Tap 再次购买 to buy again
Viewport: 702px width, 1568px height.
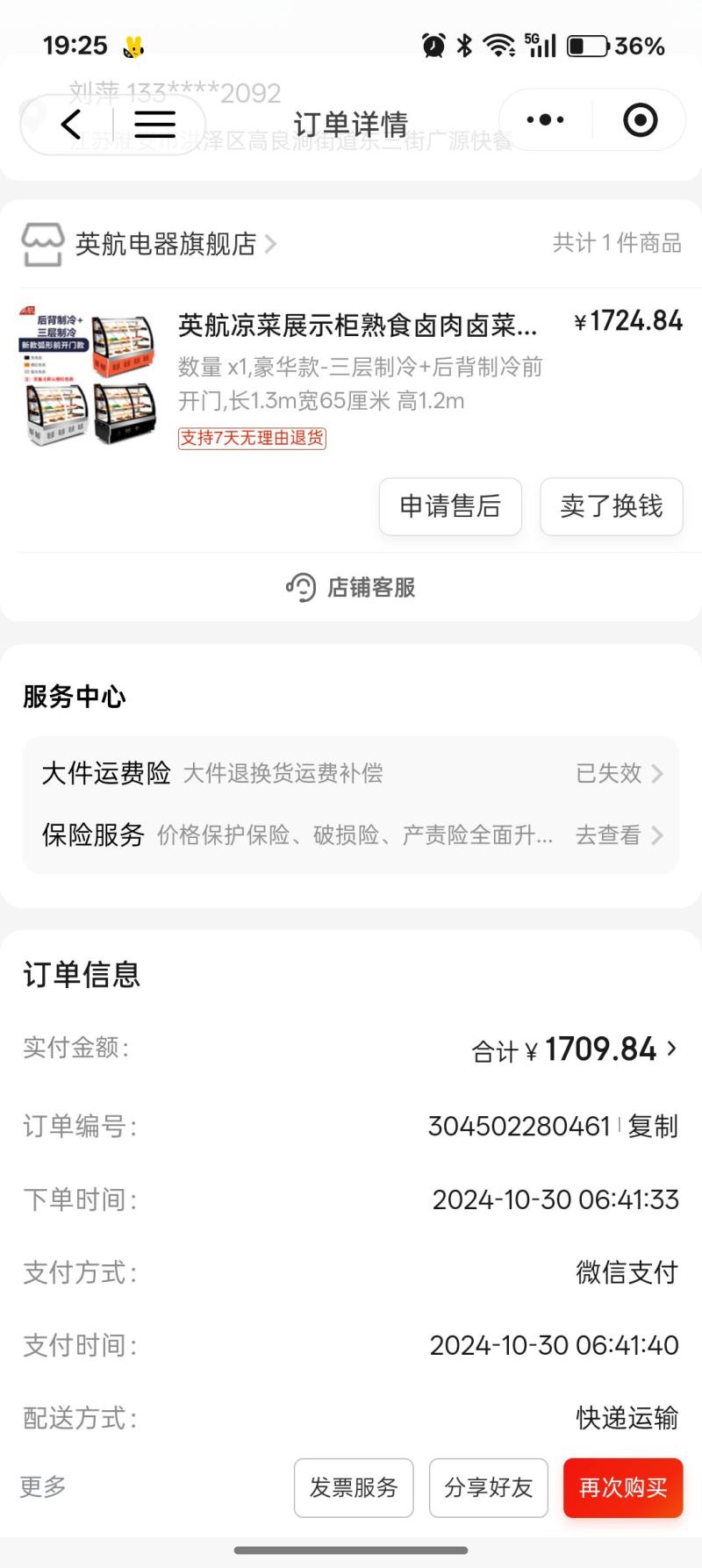click(623, 1487)
